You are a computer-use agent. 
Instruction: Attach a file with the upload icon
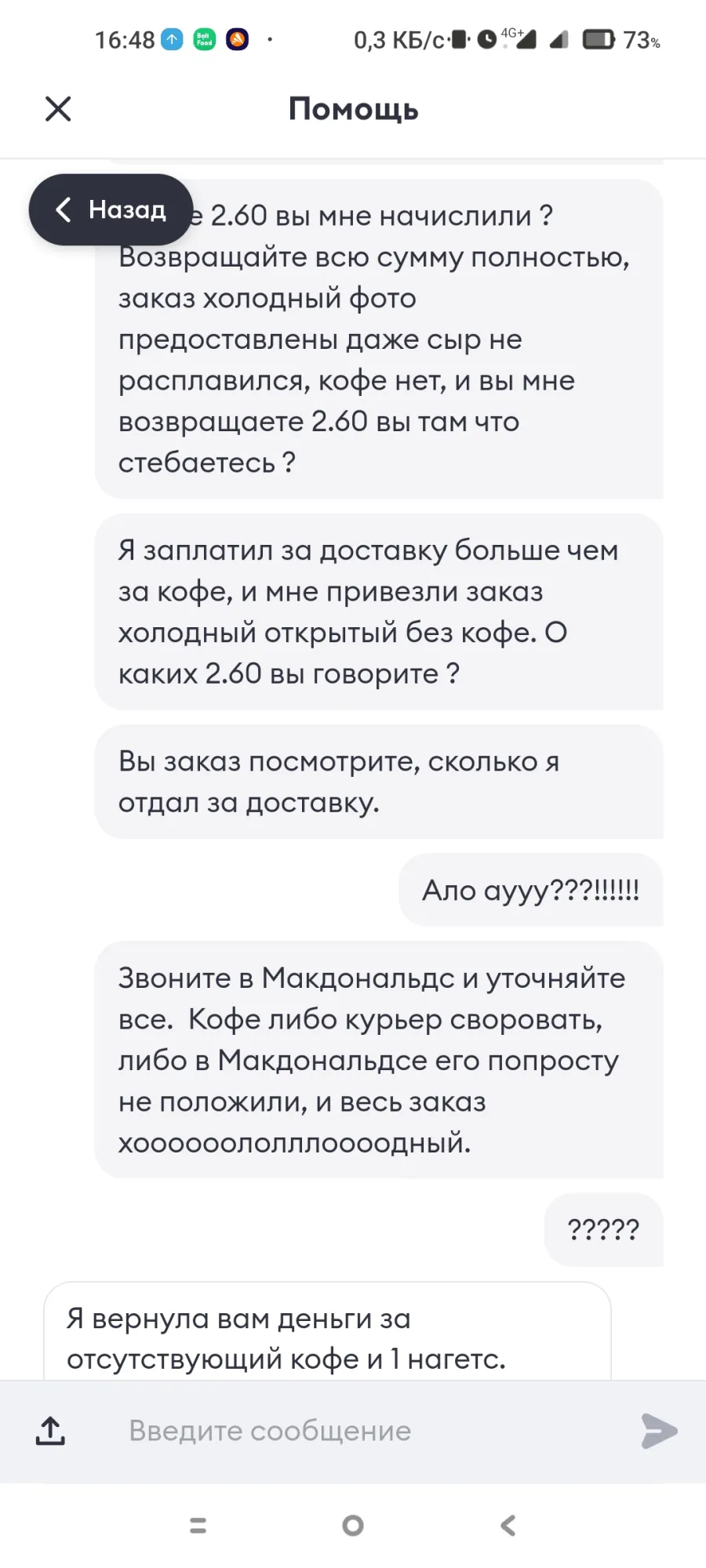50,1431
